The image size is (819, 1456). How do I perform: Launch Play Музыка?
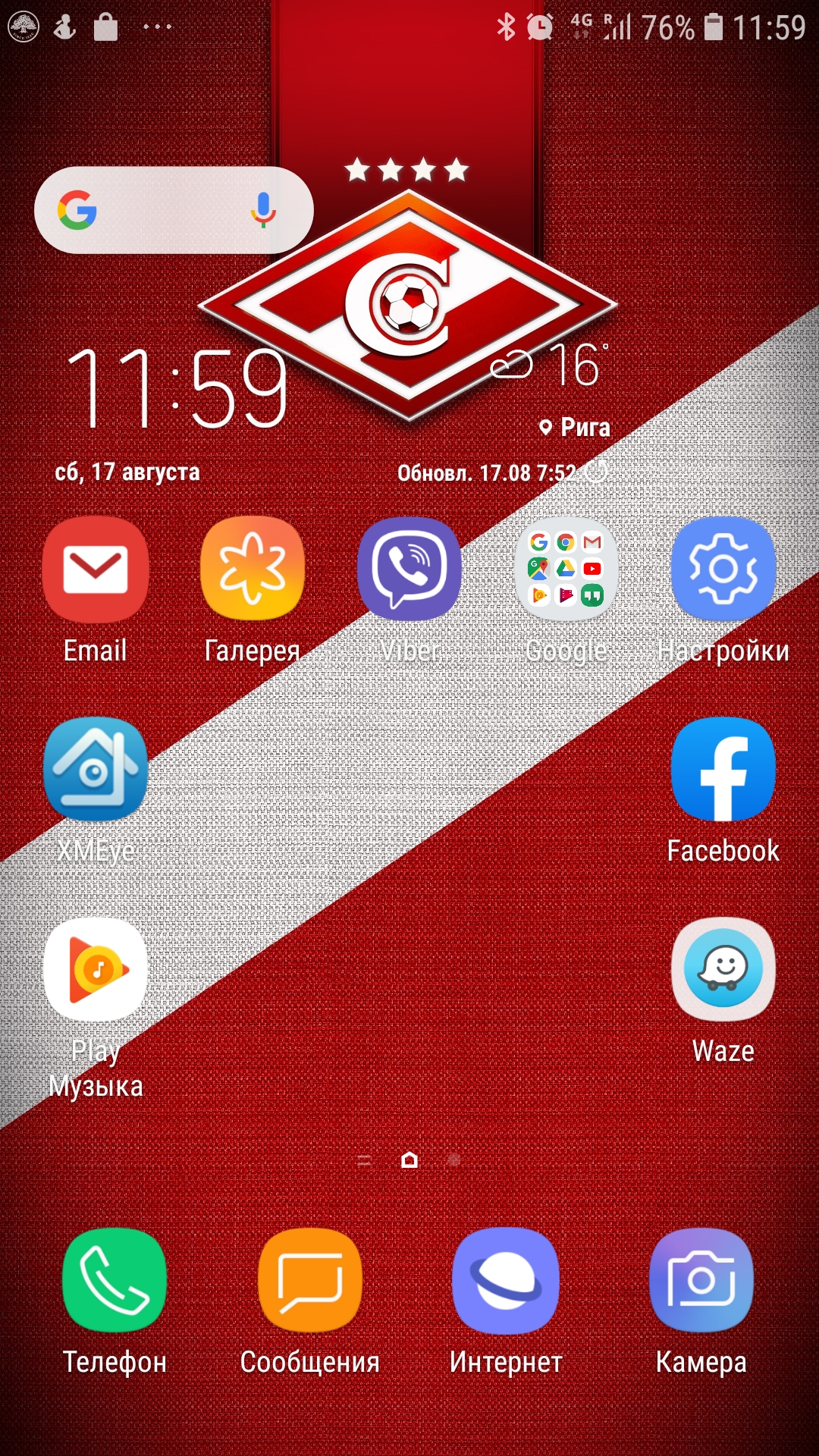pos(95,971)
